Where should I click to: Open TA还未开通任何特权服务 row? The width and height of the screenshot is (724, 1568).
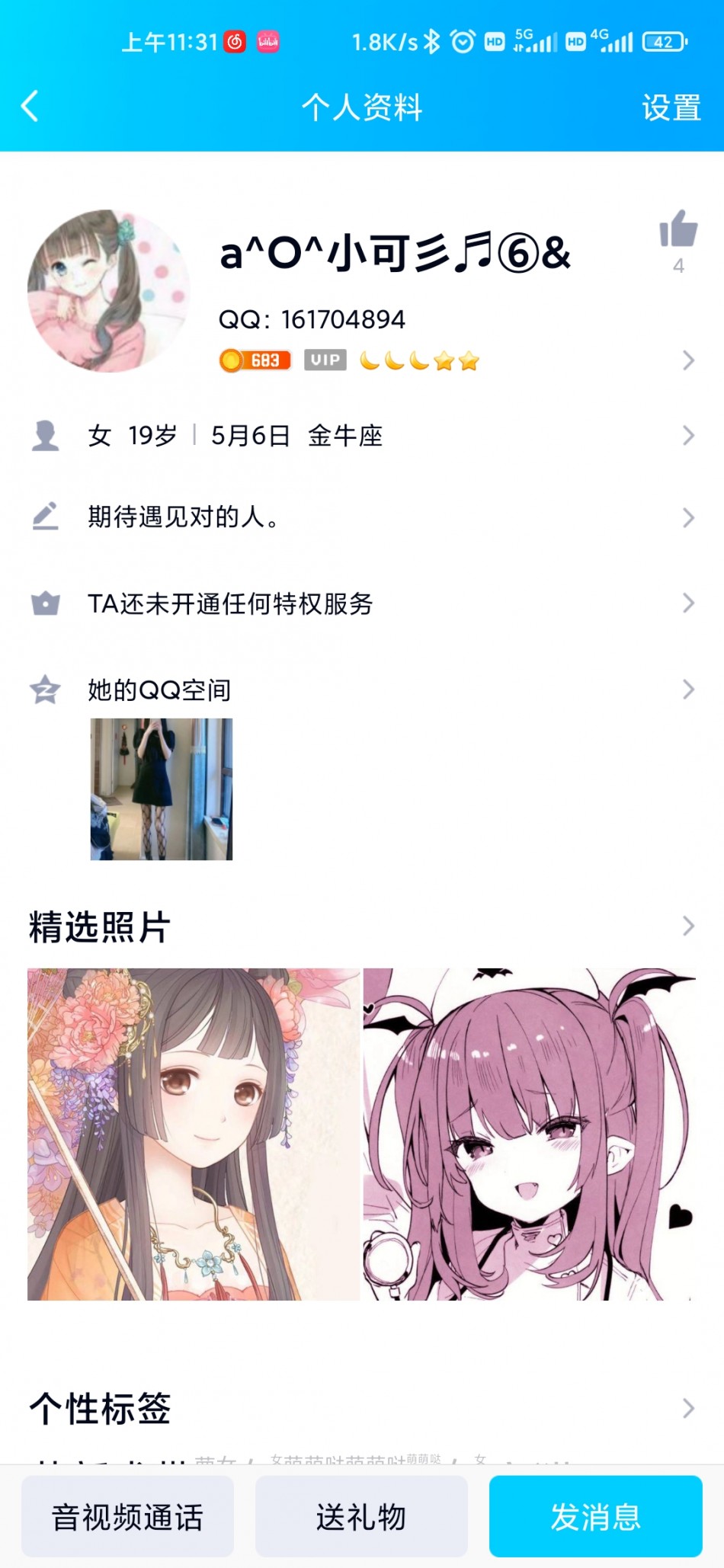pos(362,603)
